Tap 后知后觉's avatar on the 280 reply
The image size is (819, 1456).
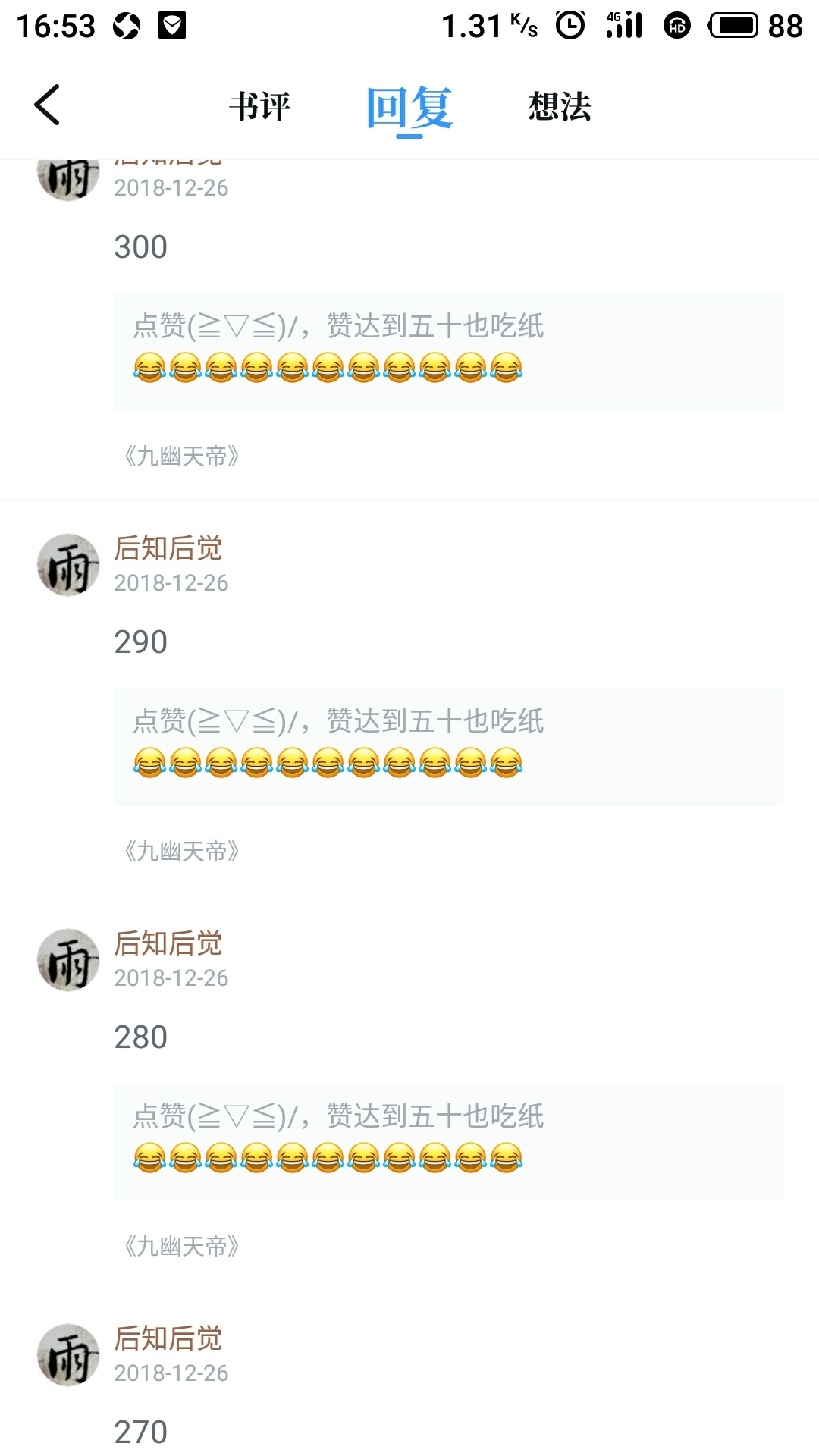(x=68, y=960)
